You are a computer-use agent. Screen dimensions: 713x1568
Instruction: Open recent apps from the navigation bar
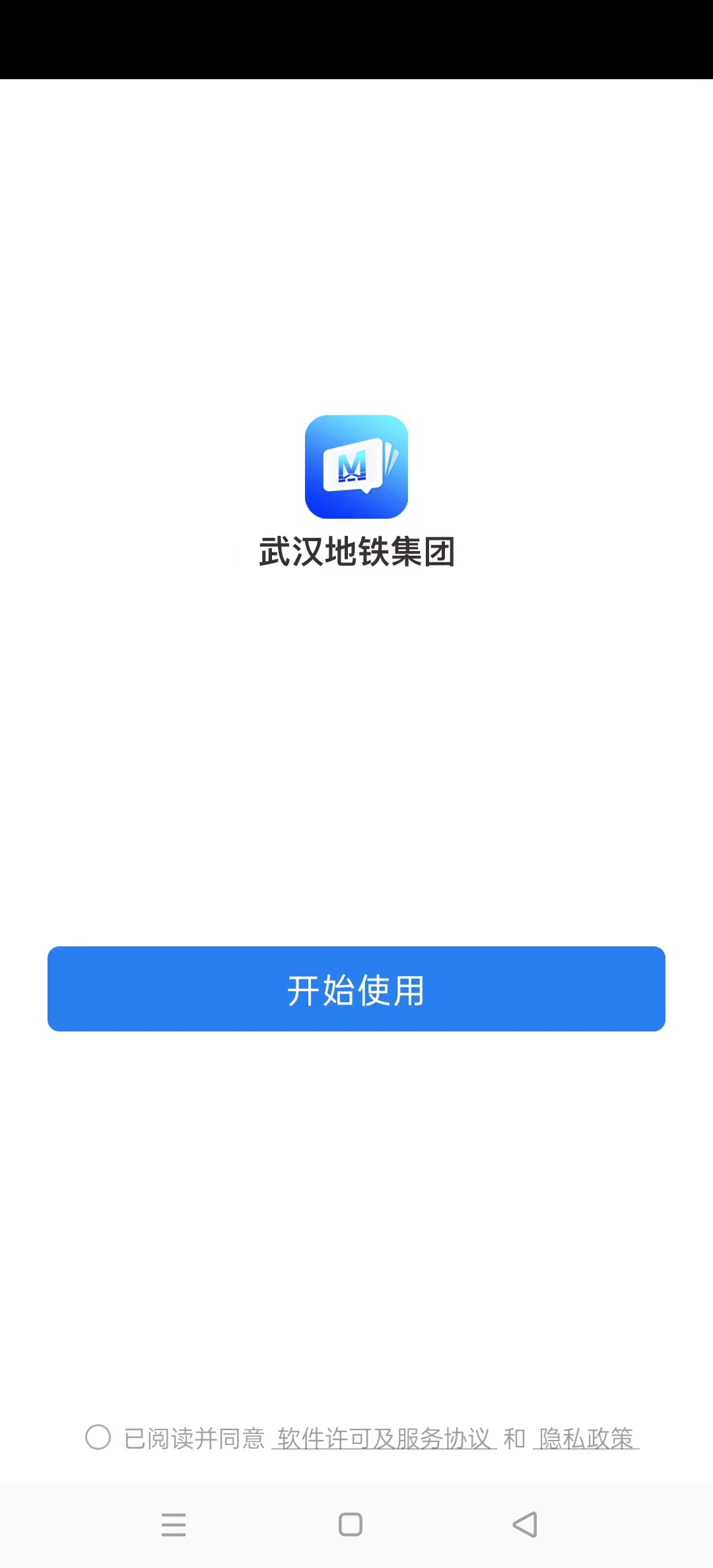[174, 1524]
